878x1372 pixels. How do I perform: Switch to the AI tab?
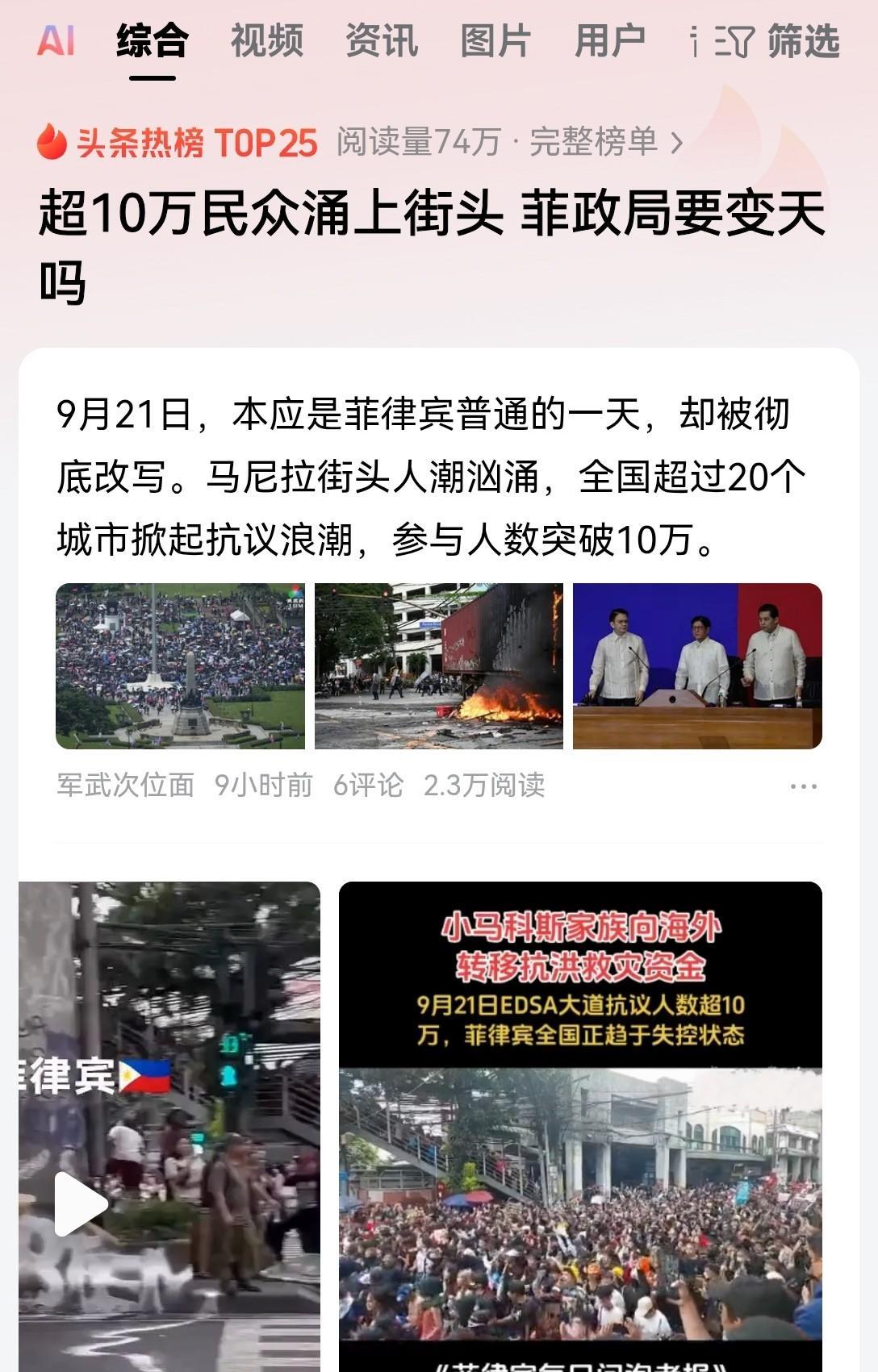tap(56, 40)
